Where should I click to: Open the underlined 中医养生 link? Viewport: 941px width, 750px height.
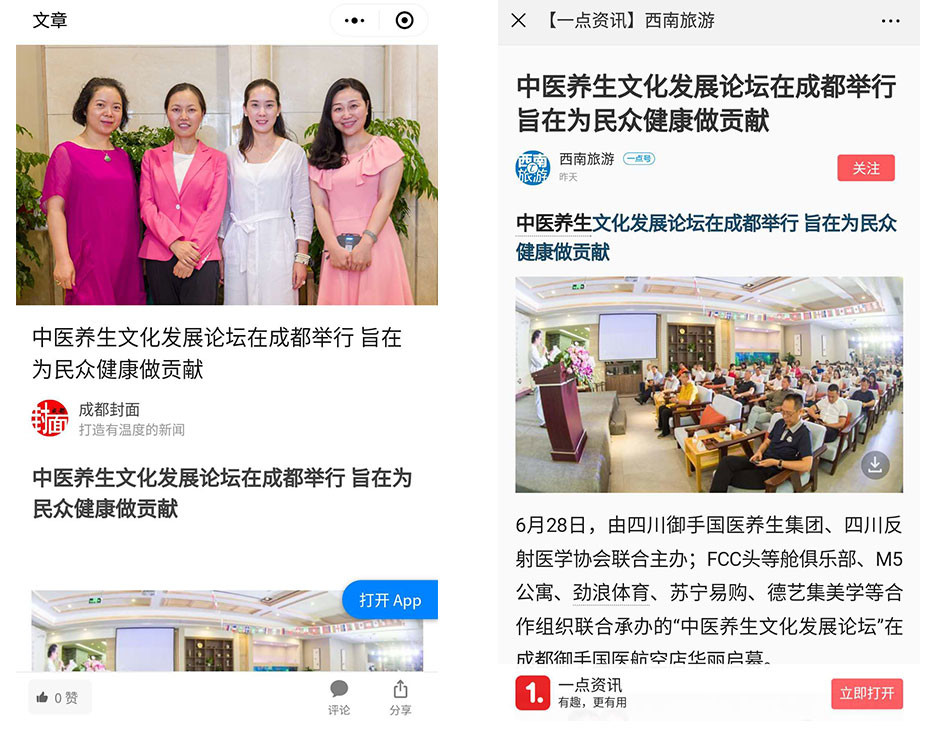[554, 223]
